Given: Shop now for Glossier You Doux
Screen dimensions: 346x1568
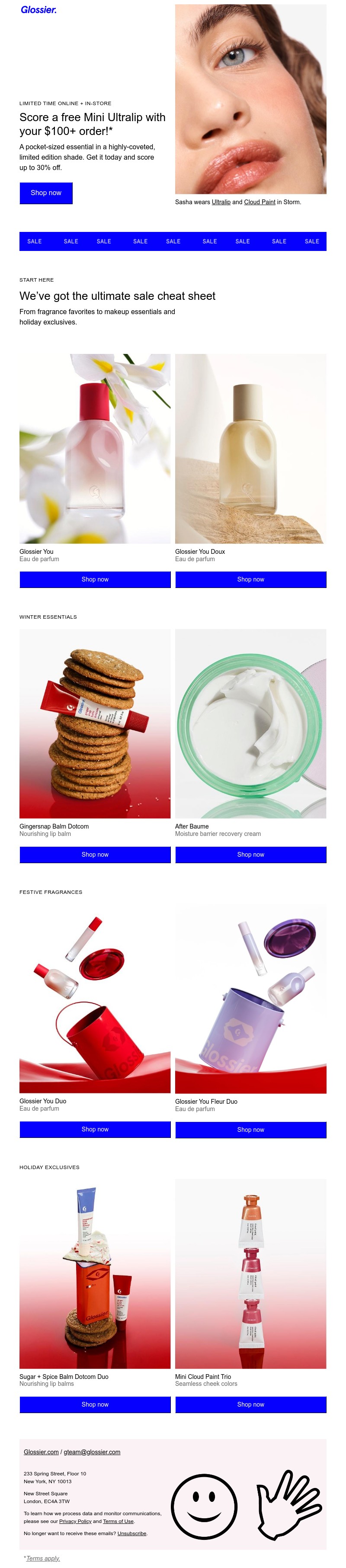Looking at the screenshot, I should [x=250, y=579].
